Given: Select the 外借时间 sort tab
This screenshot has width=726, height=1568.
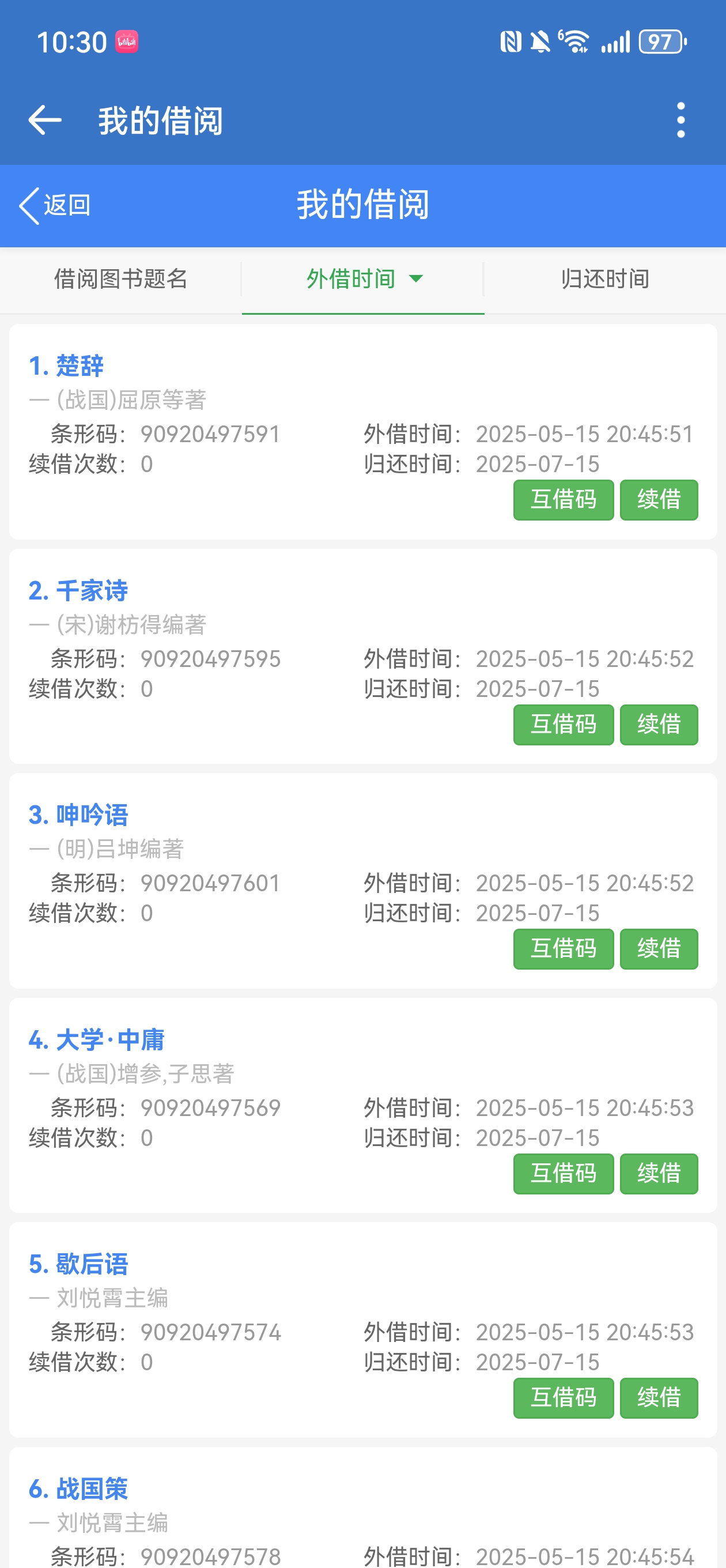Looking at the screenshot, I should [364, 280].
